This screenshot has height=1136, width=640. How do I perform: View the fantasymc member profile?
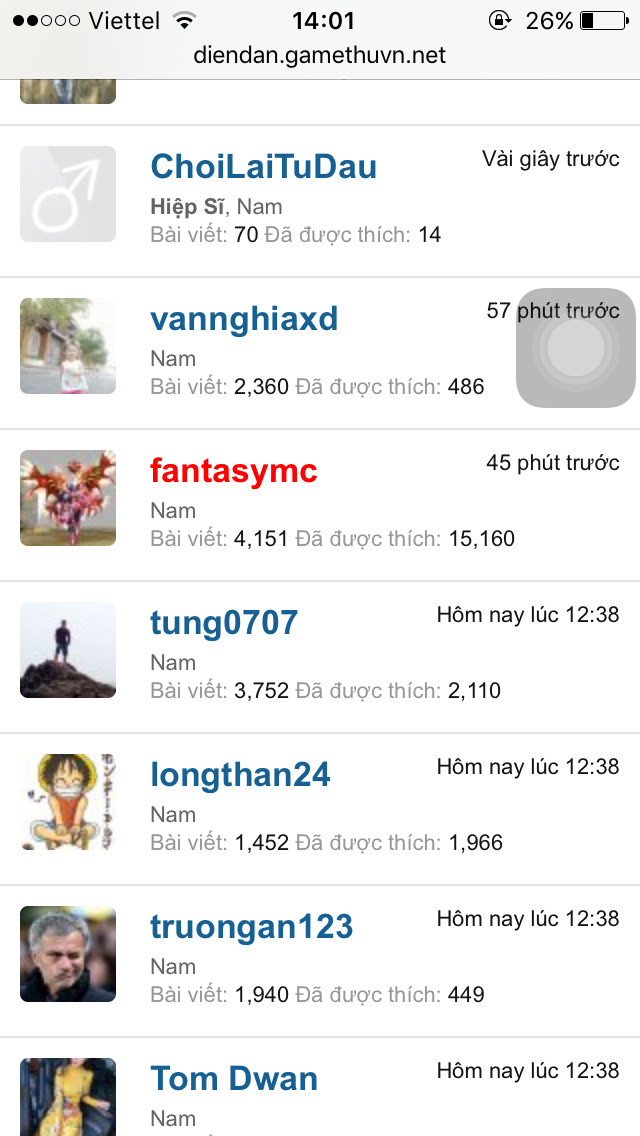233,471
